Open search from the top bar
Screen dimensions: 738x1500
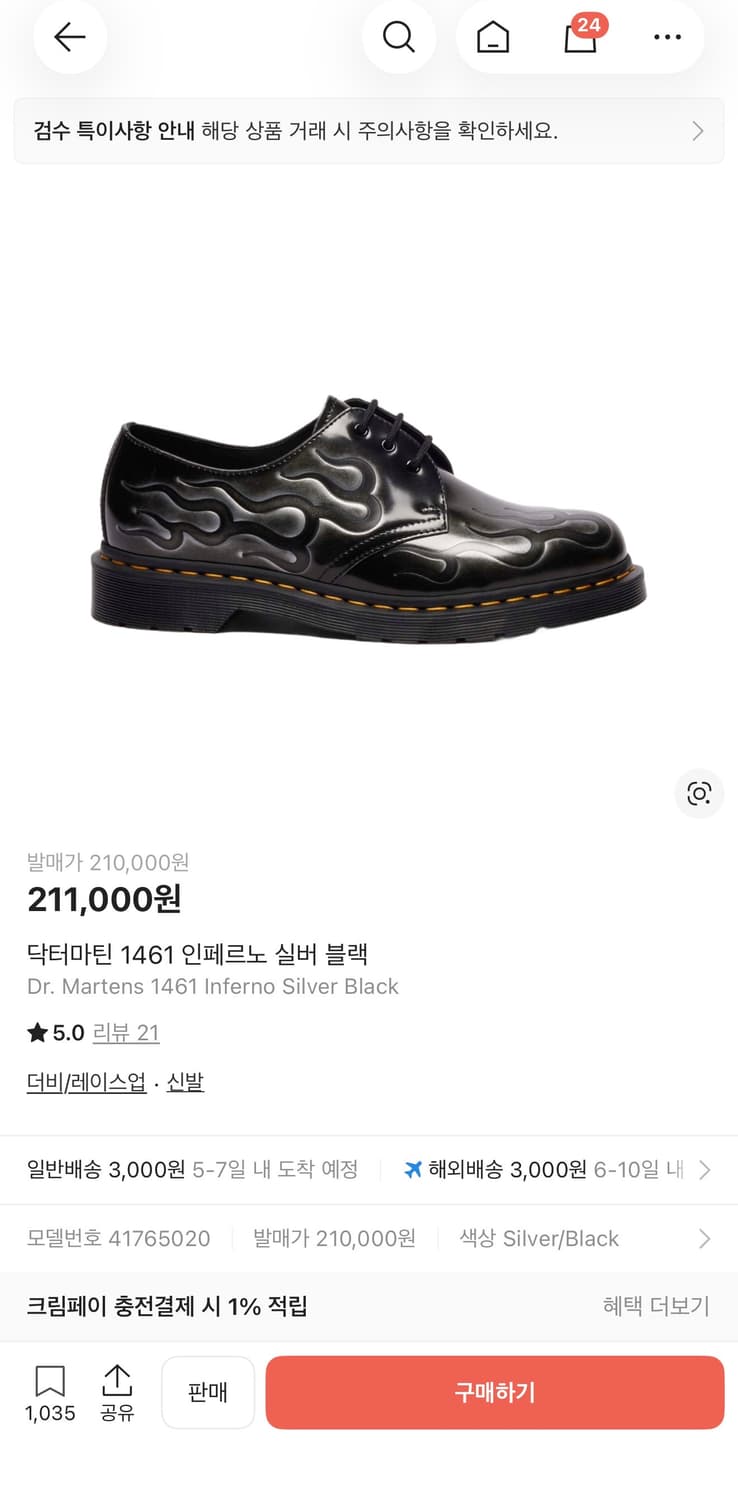(399, 37)
